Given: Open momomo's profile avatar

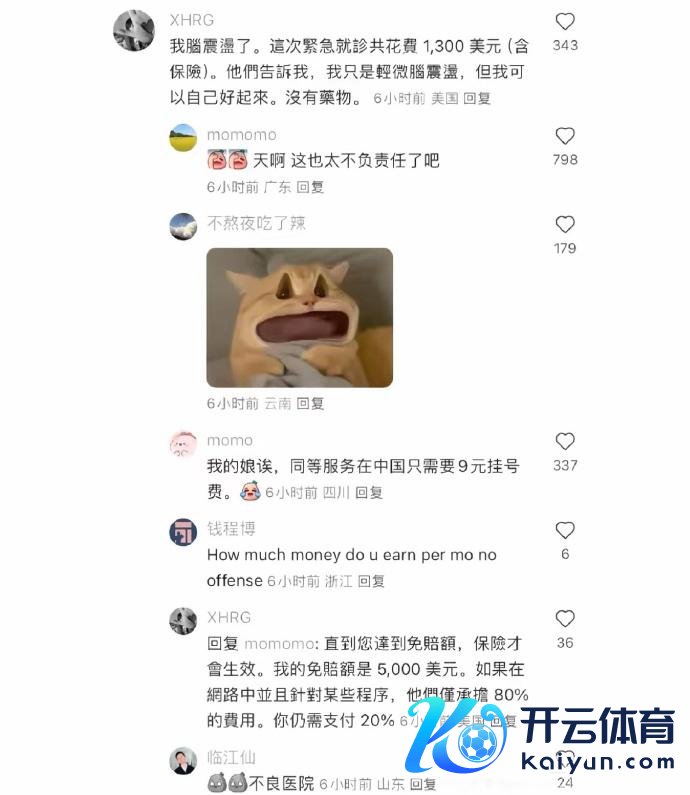Looking at the screenshot, I should pyautogui.click(x=183, y=138).
